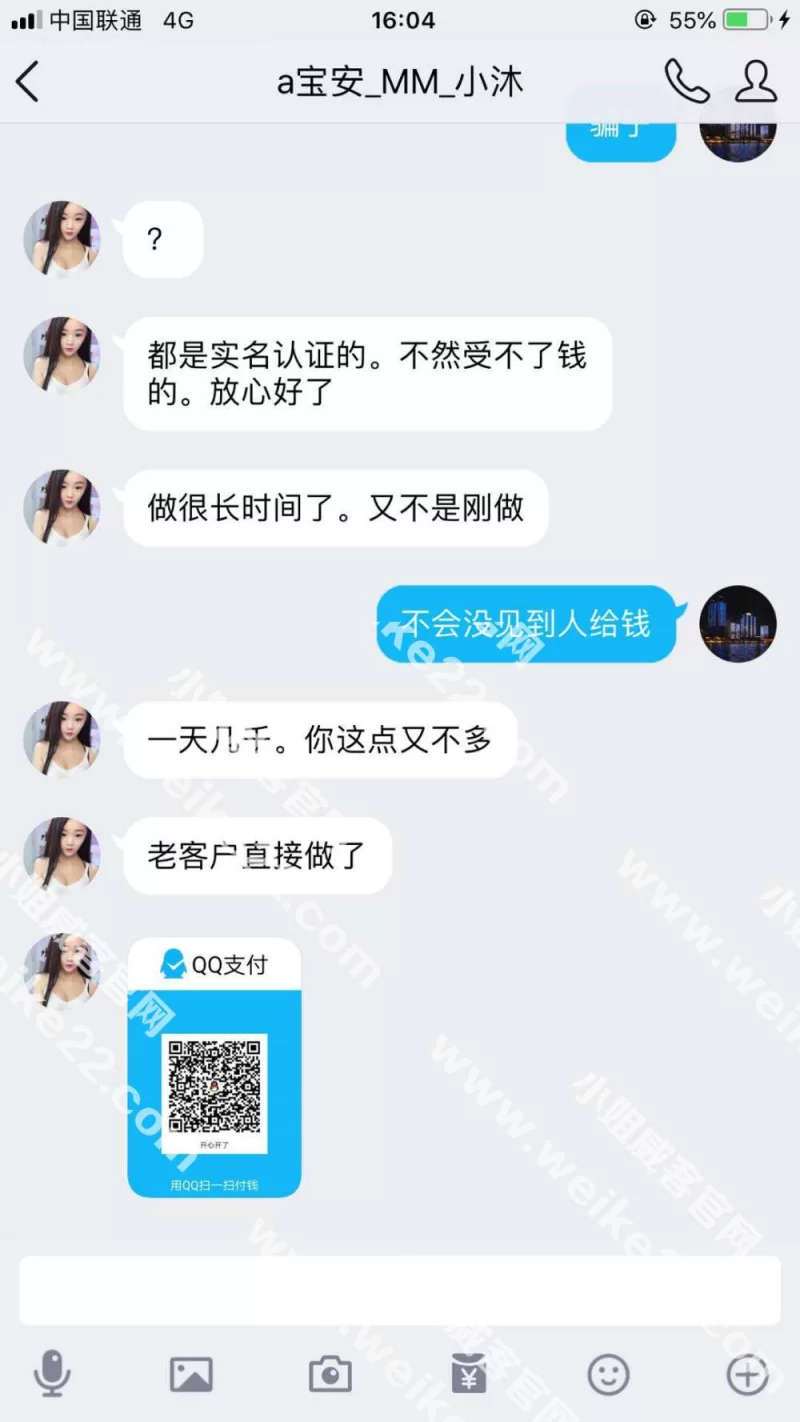Open the contact profile icon
Viewport: 800px width, 1422px height.
pos(755,81)
